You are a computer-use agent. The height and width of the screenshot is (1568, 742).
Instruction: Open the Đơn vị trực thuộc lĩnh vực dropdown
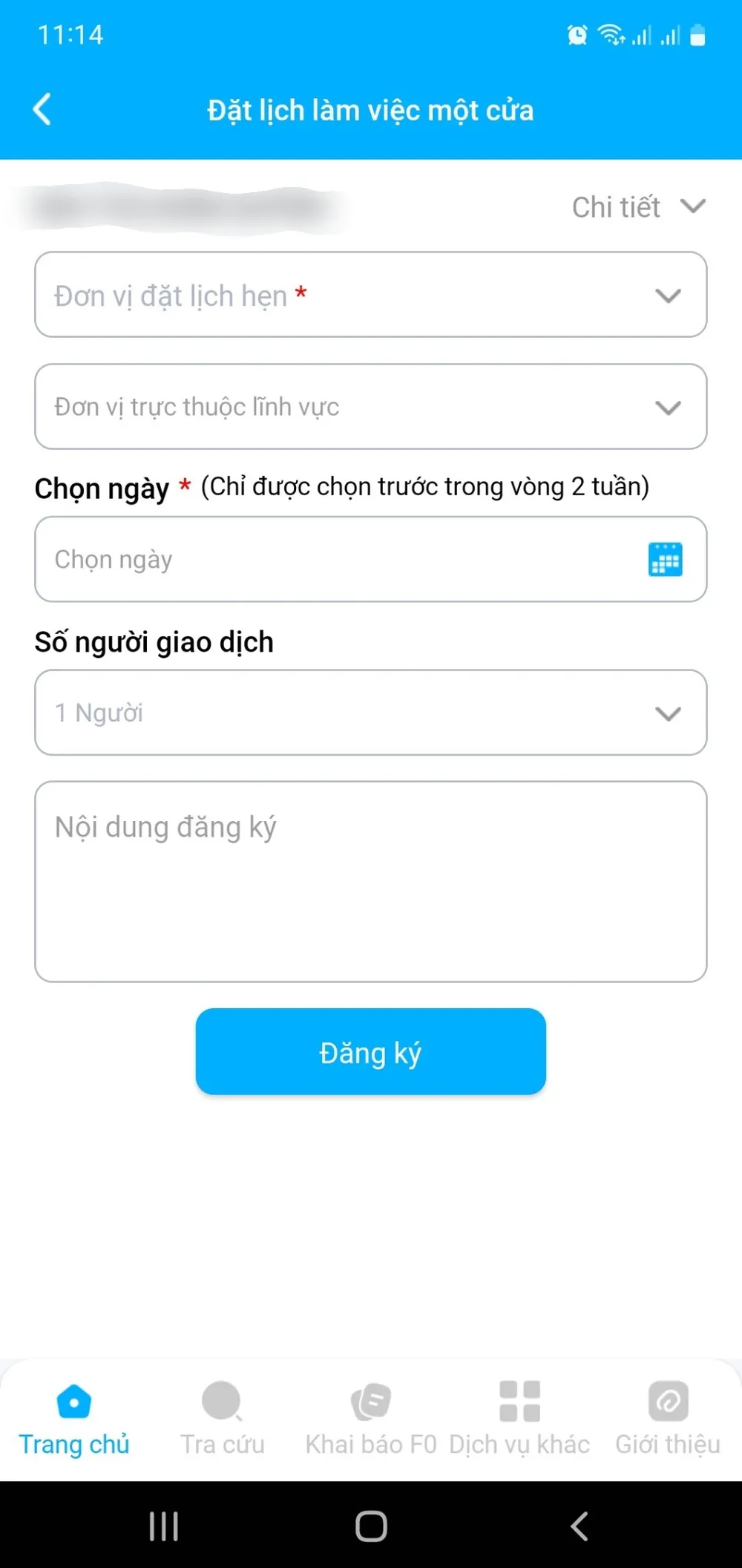370,406
